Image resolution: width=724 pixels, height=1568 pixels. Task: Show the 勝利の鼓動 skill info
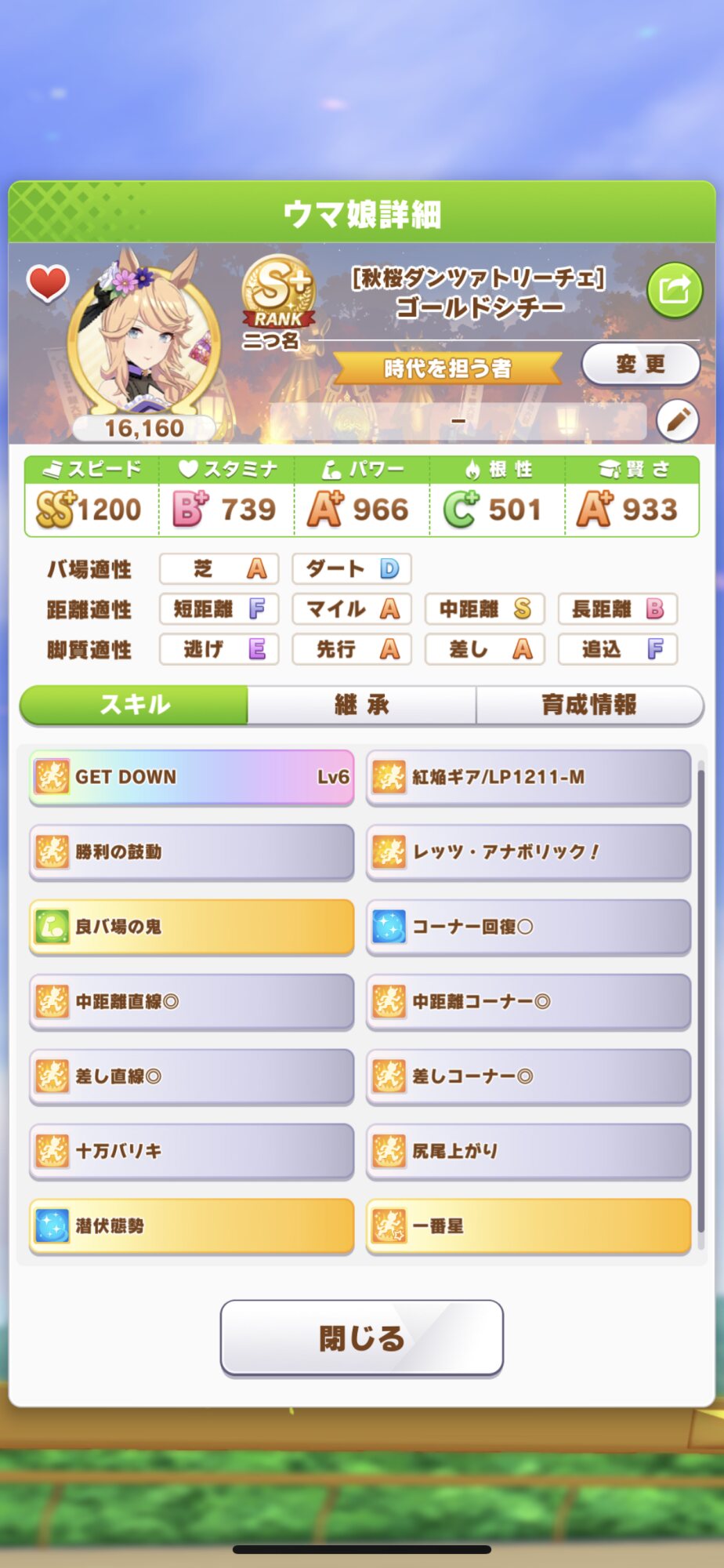(x=191, y=851)
